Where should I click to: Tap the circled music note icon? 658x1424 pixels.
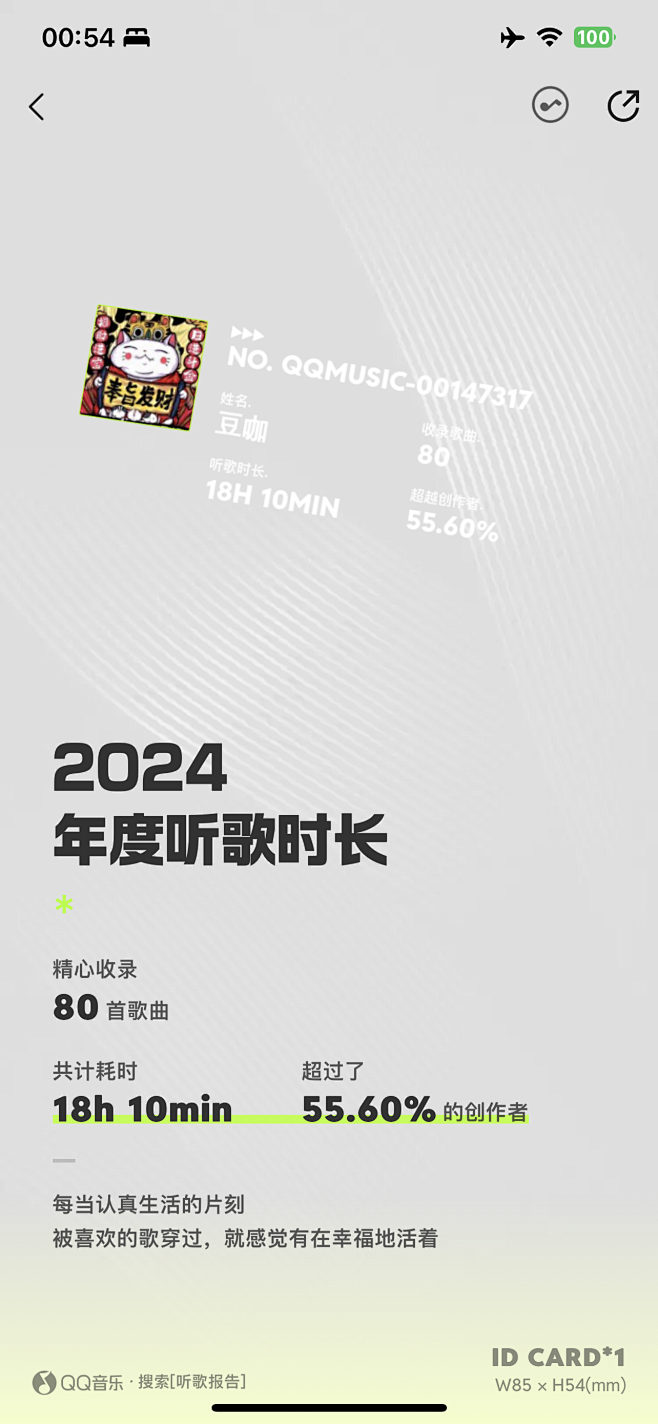pyautogui.click(x=550, y=106)
